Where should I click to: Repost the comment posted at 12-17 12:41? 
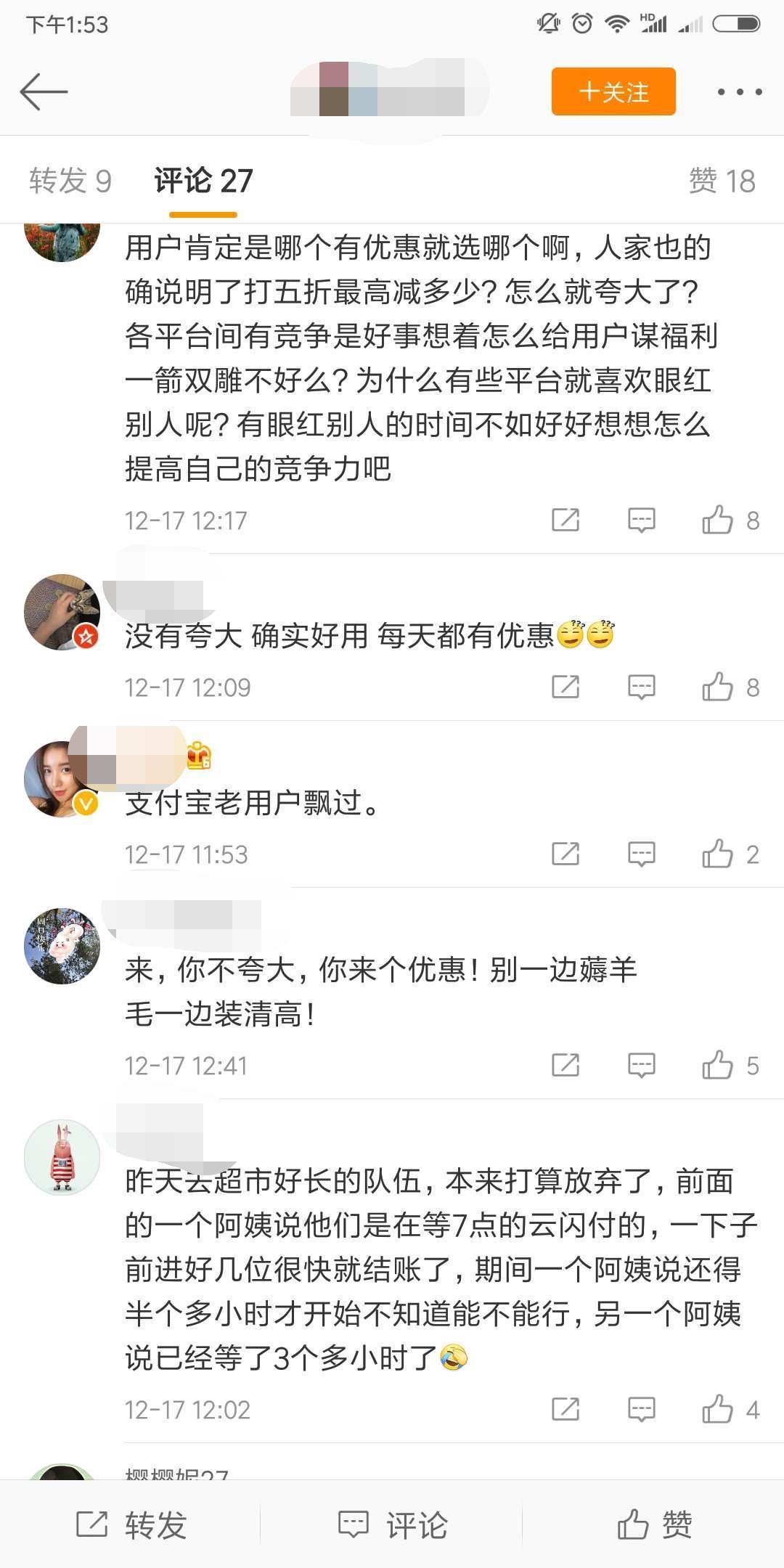click(x=565, y=1065)
